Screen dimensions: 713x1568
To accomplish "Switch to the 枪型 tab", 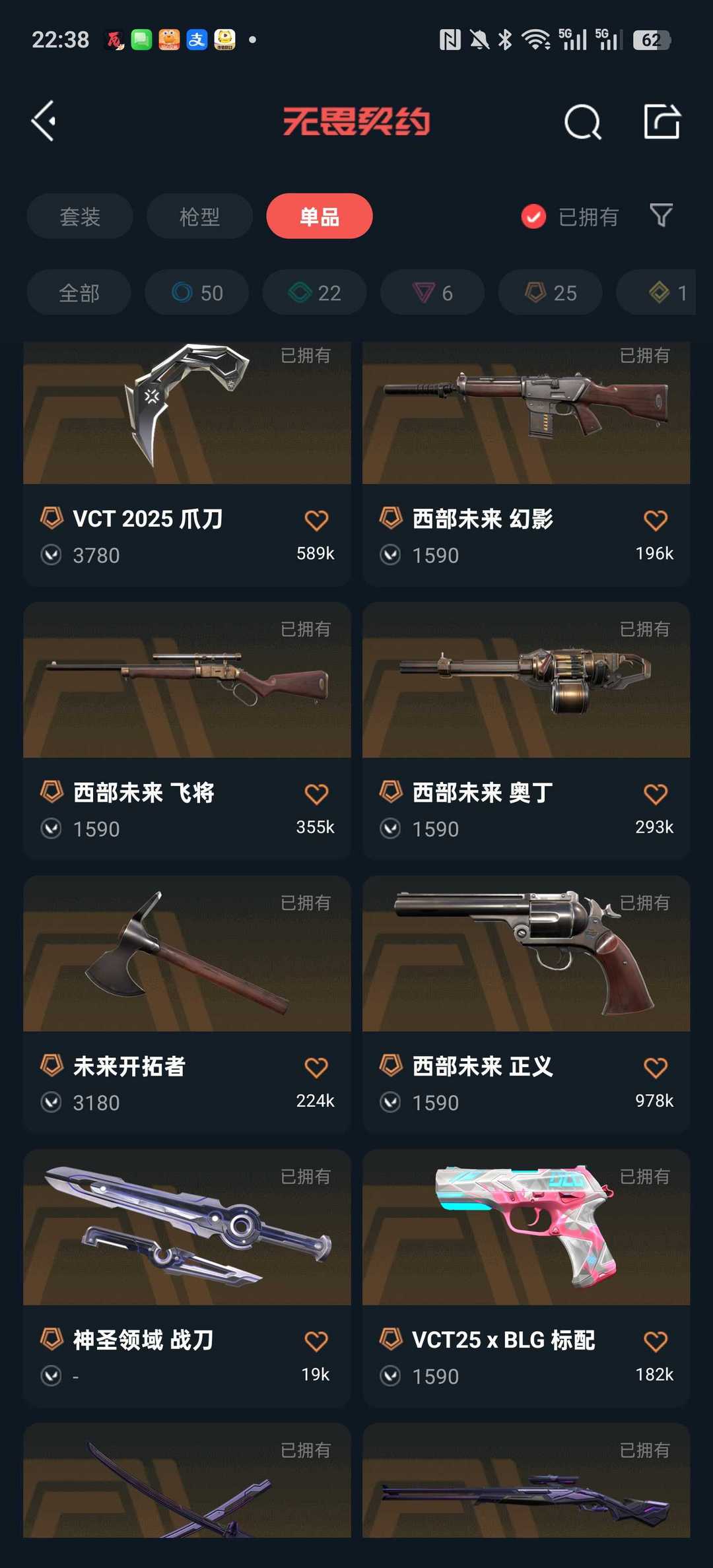I will 199,216.
